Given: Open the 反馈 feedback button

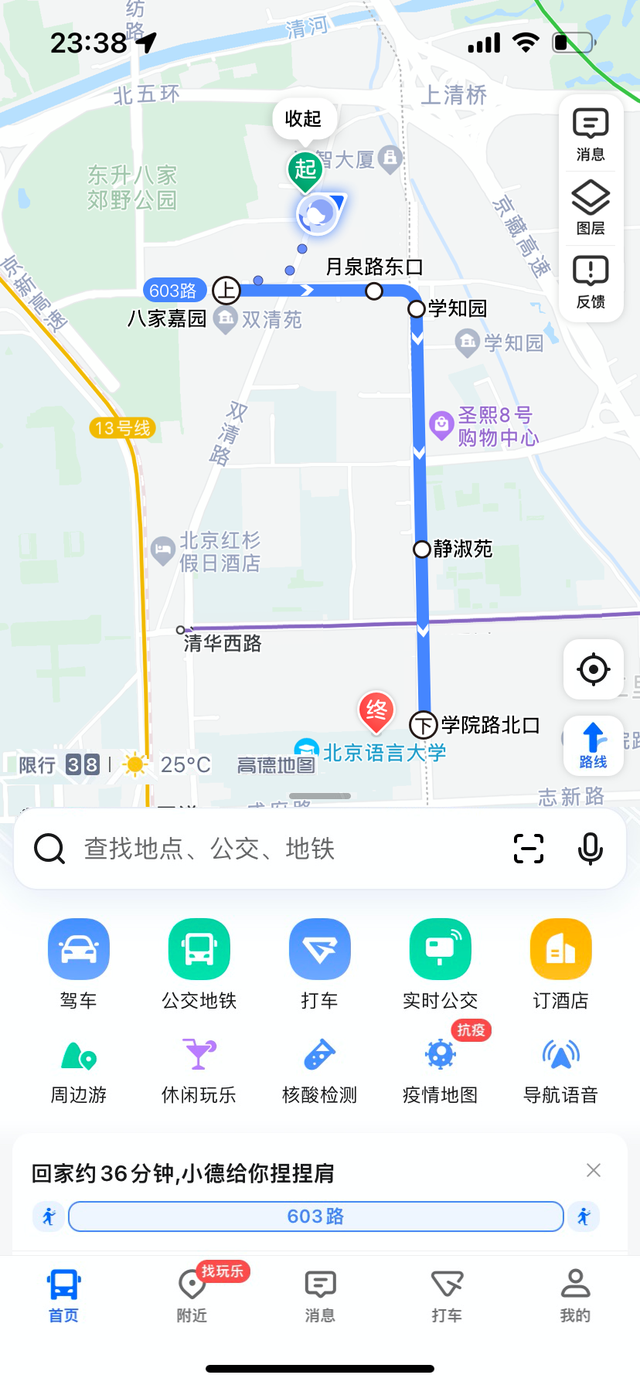Looking at the screenshot, I should click(591, 282).
